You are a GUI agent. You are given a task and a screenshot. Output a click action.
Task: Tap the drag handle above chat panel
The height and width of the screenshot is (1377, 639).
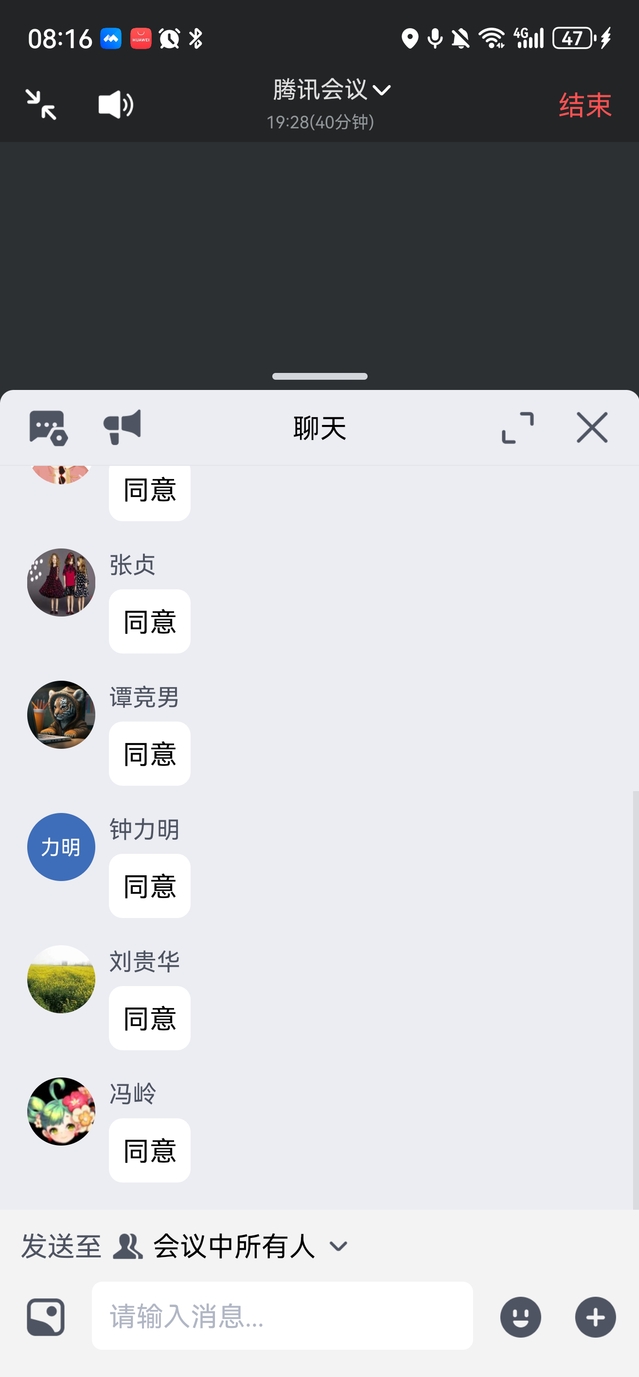click(x=320, y=377)
